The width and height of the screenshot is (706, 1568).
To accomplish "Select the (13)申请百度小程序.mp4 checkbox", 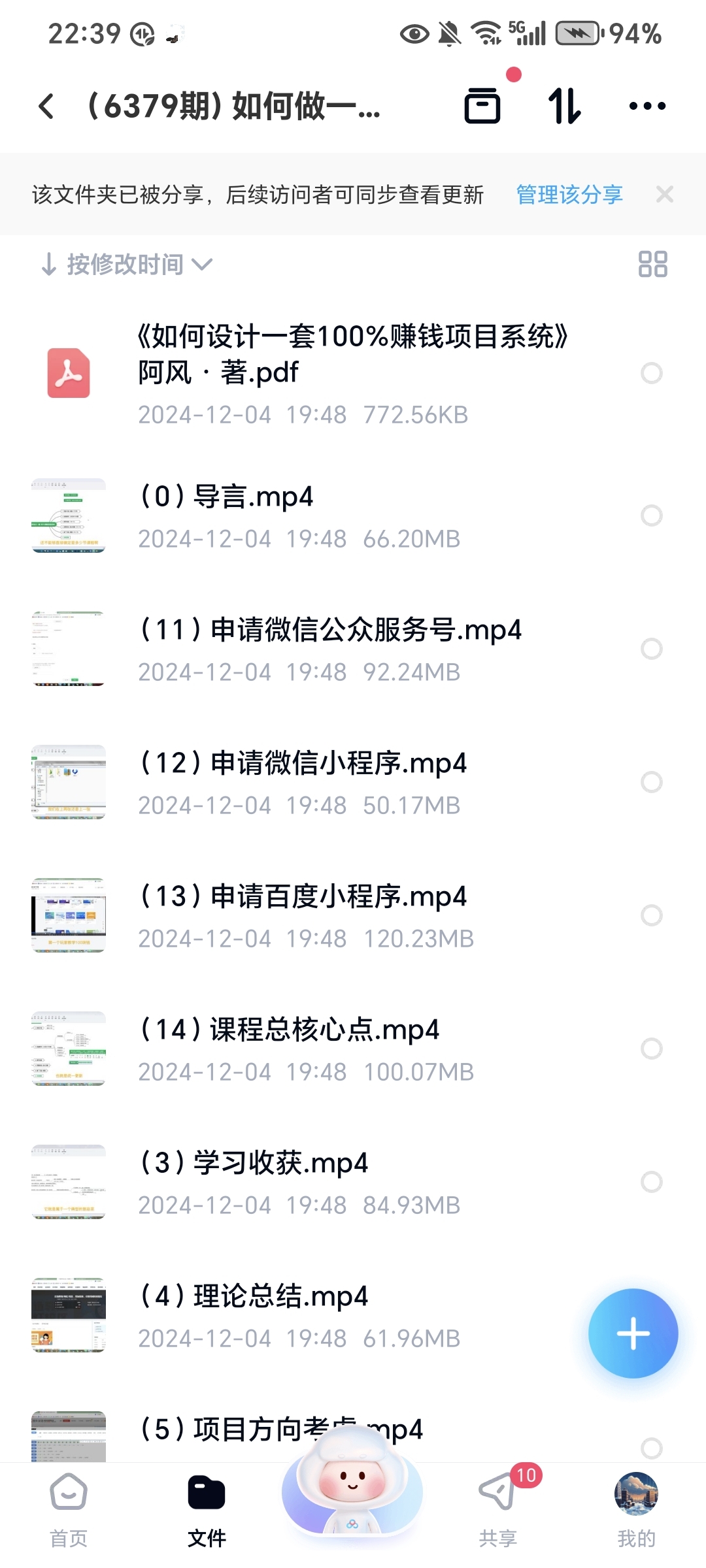I will tap(651, 915).
